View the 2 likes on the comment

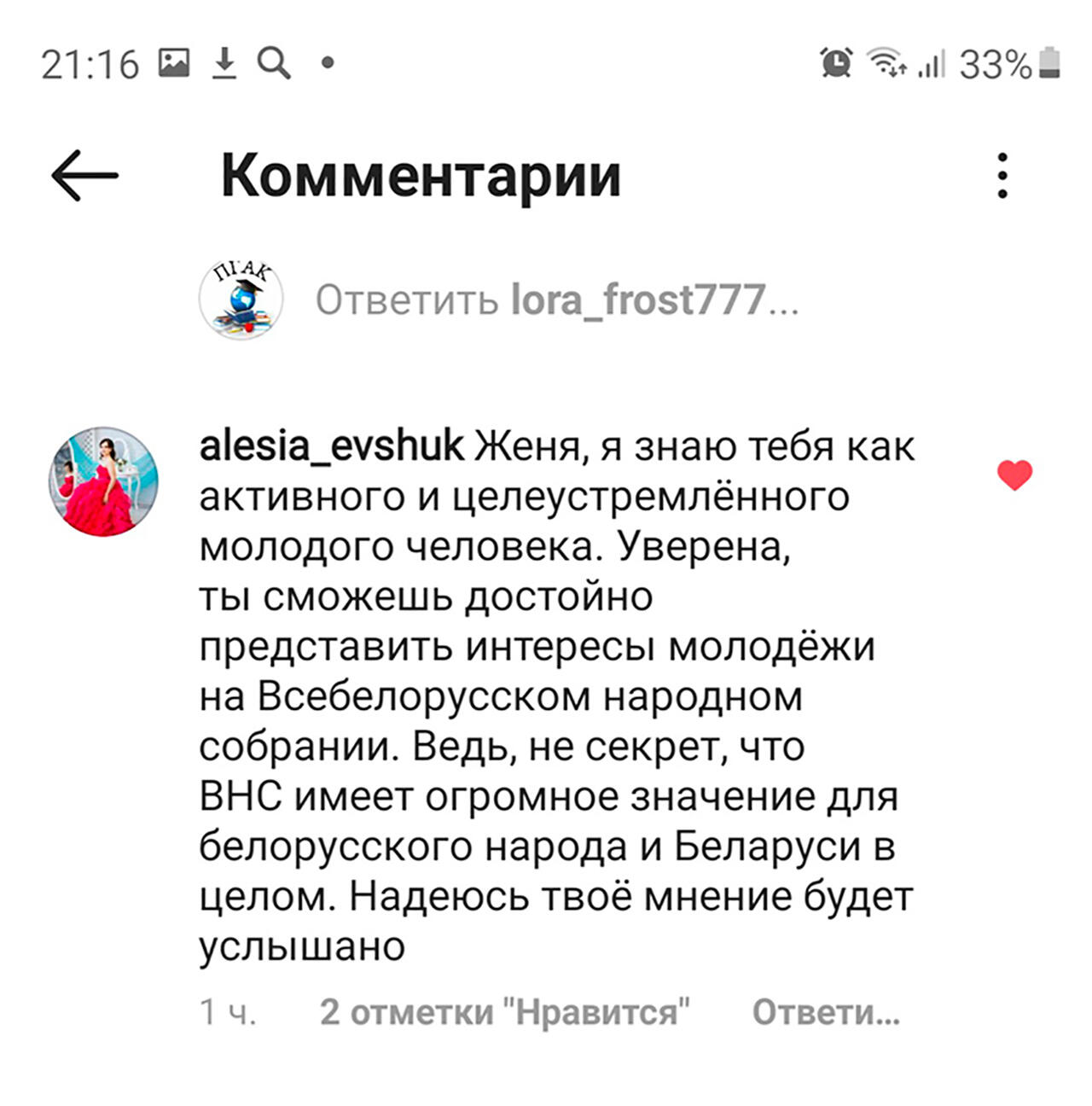[504, 1012]
